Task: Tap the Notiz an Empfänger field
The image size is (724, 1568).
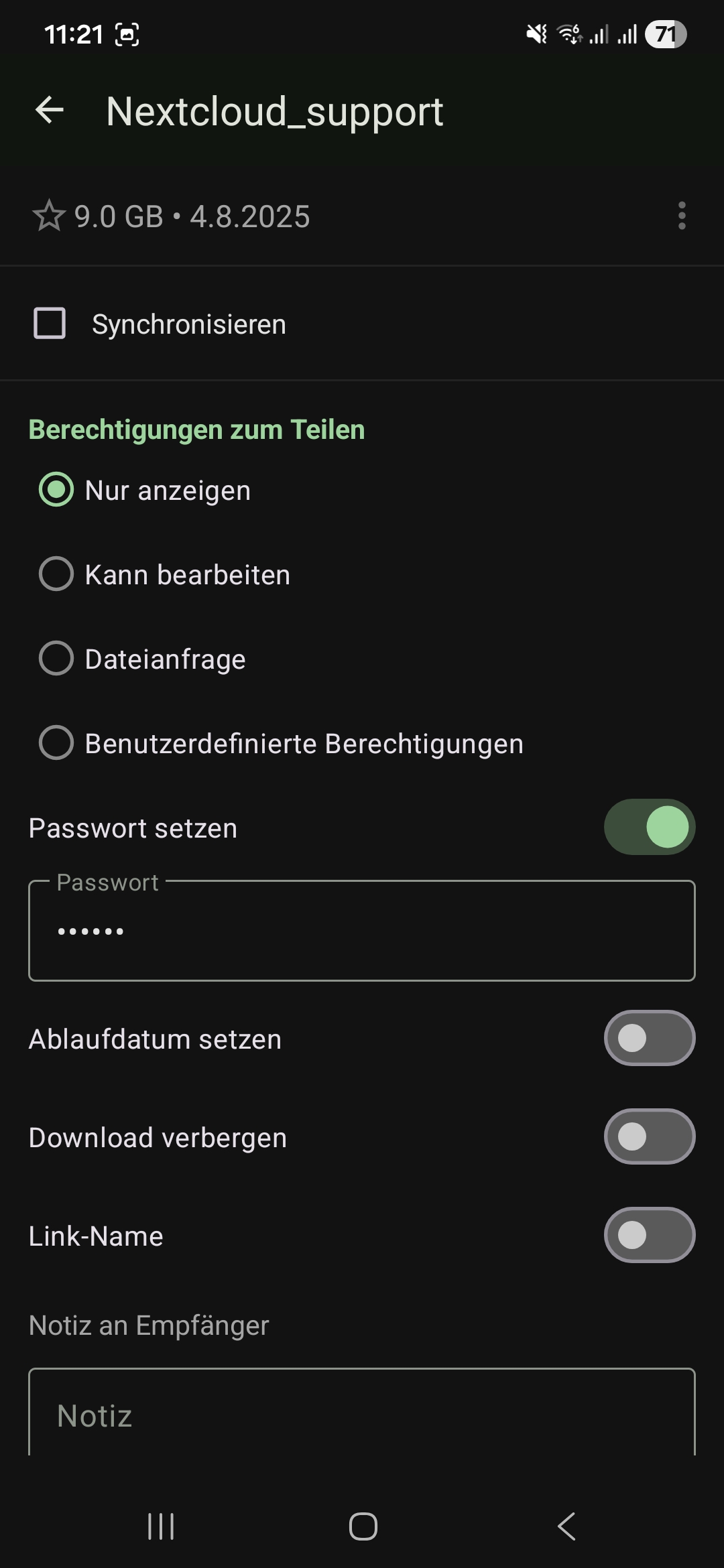Action: [x=362, y=1416]
